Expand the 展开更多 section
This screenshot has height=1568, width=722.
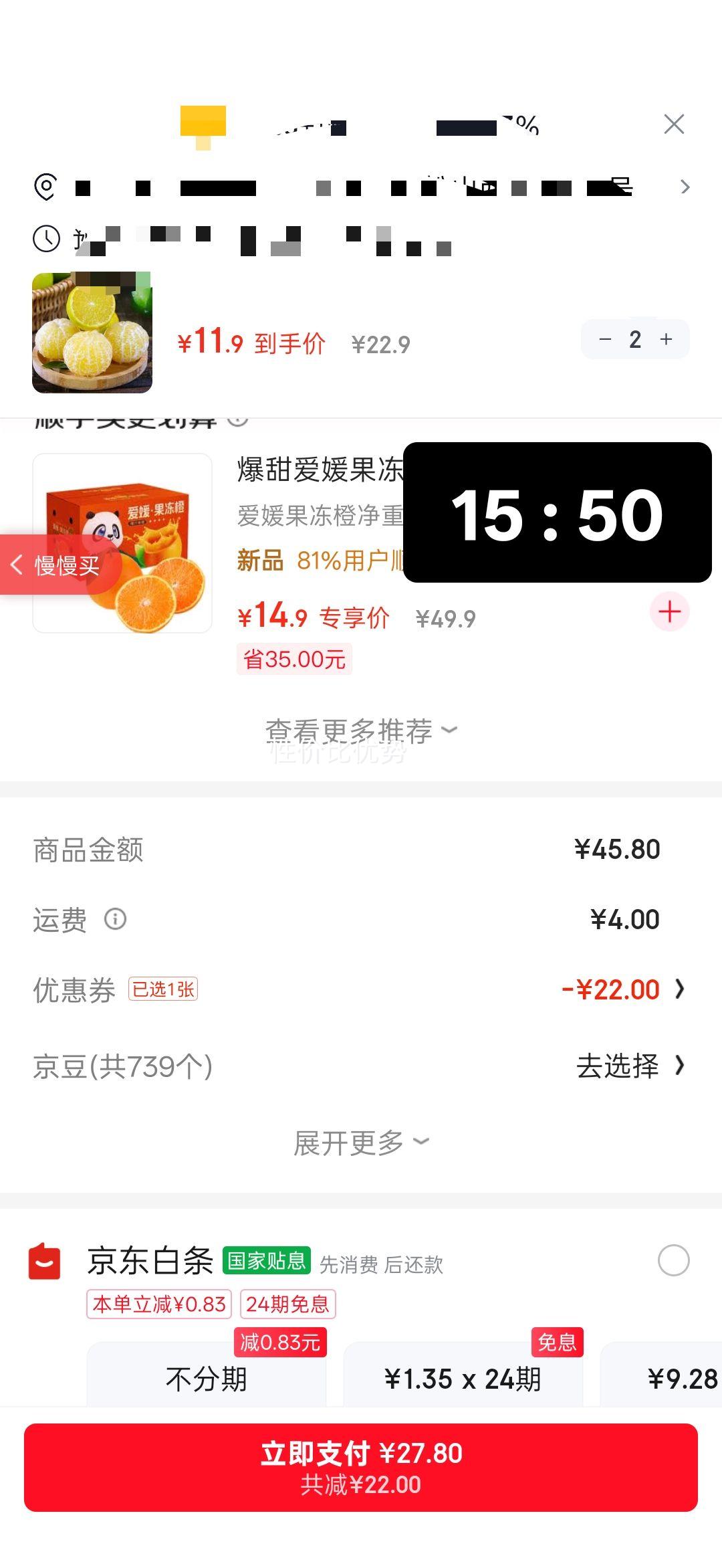point(361,1142)
